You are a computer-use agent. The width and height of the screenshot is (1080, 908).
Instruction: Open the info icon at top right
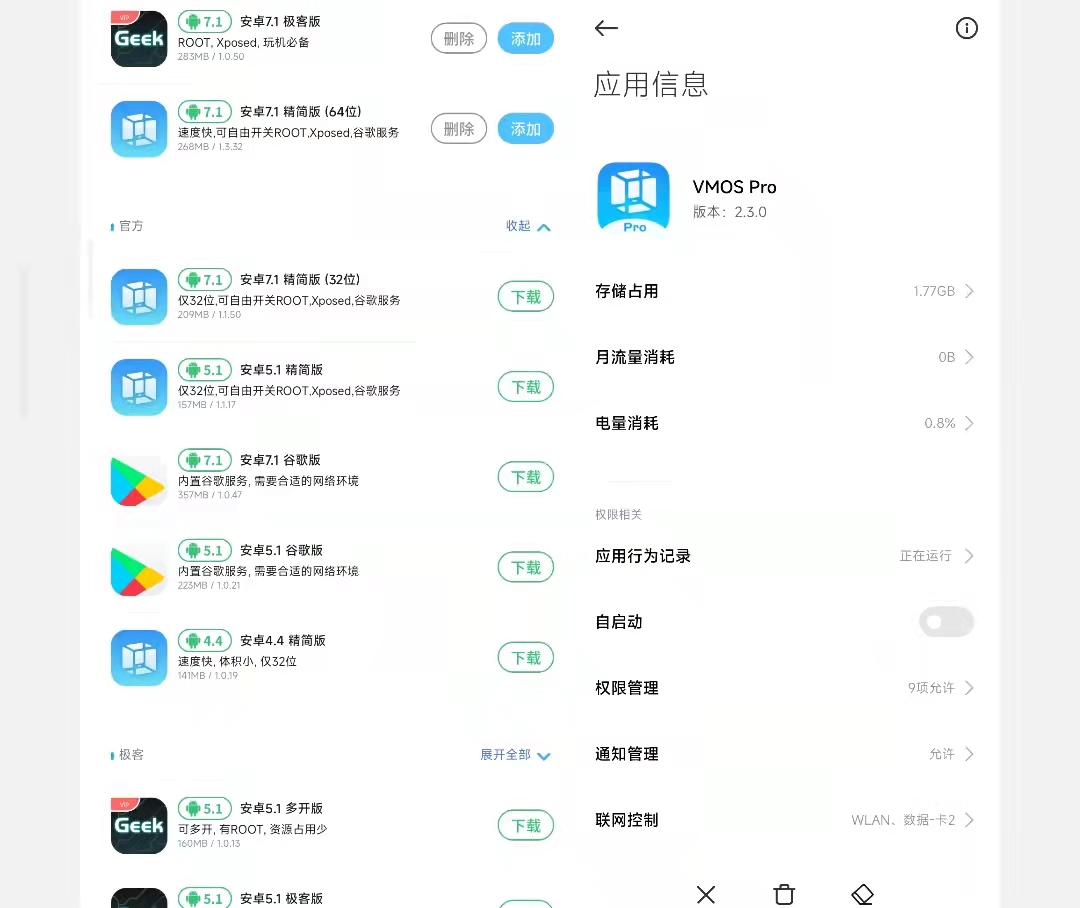click(x=966, y=29)
